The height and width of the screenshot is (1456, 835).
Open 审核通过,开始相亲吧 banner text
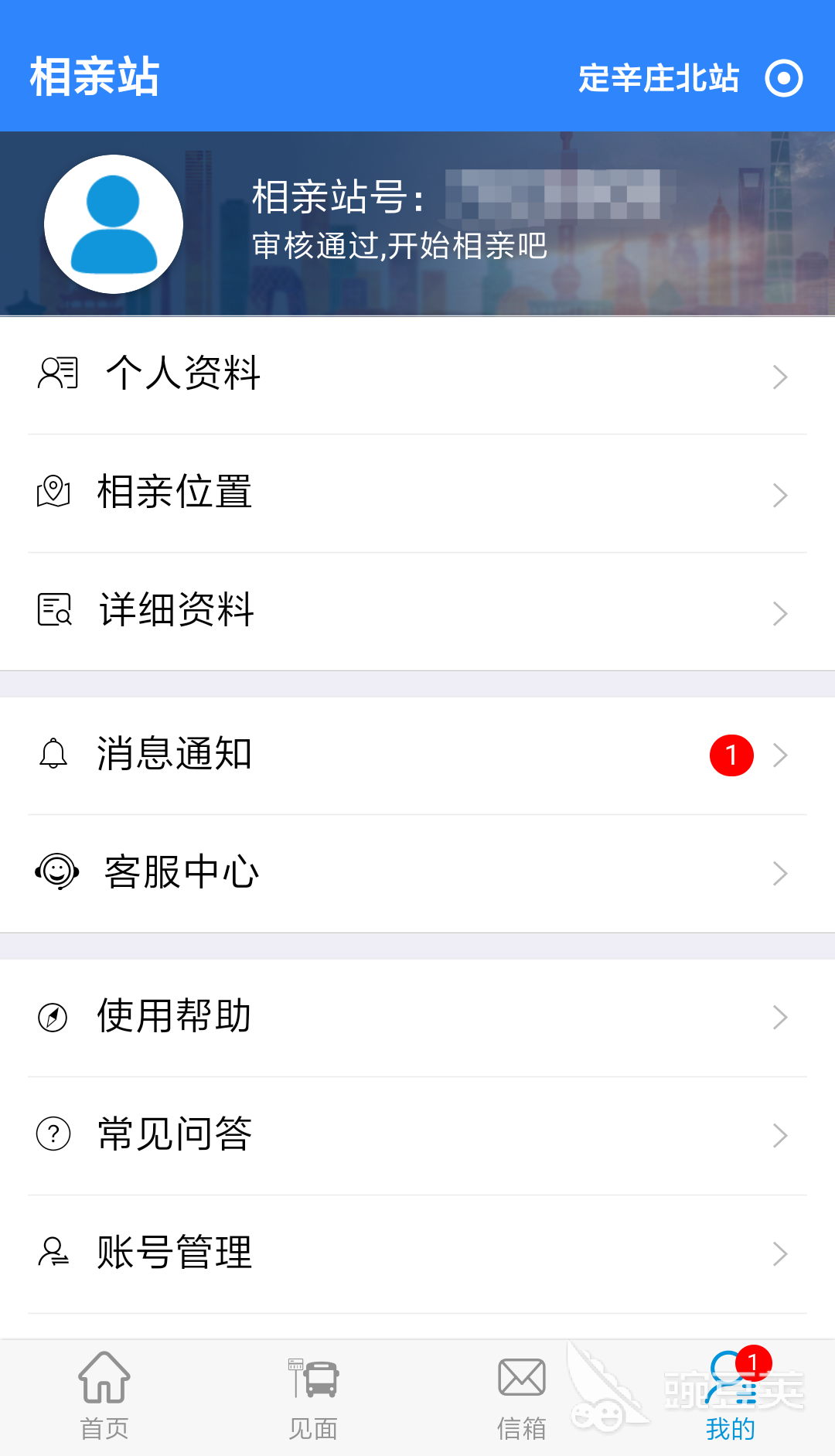pyautogui.click(x=399, y=247)
